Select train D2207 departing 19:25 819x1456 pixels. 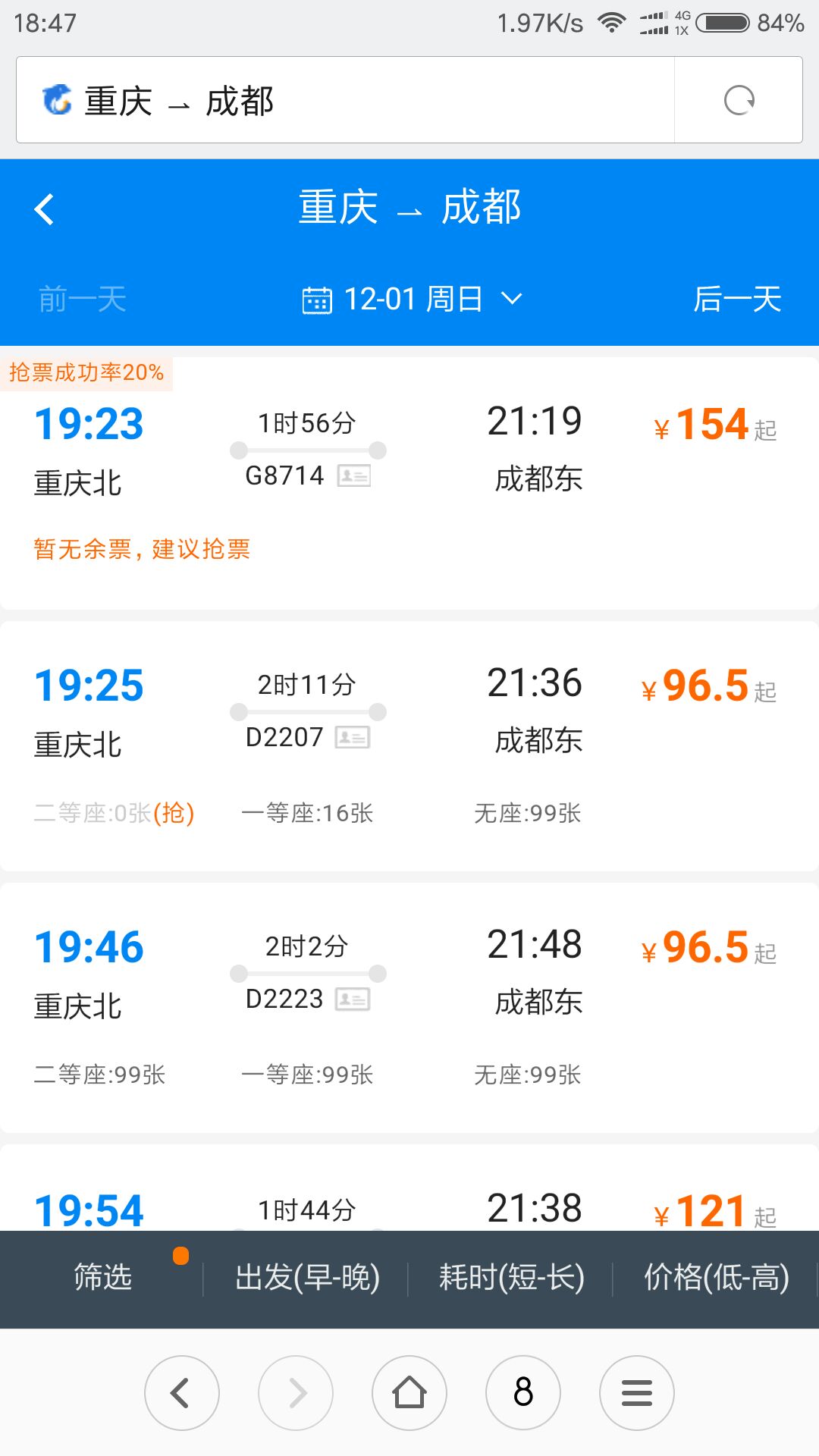(409, 746)
